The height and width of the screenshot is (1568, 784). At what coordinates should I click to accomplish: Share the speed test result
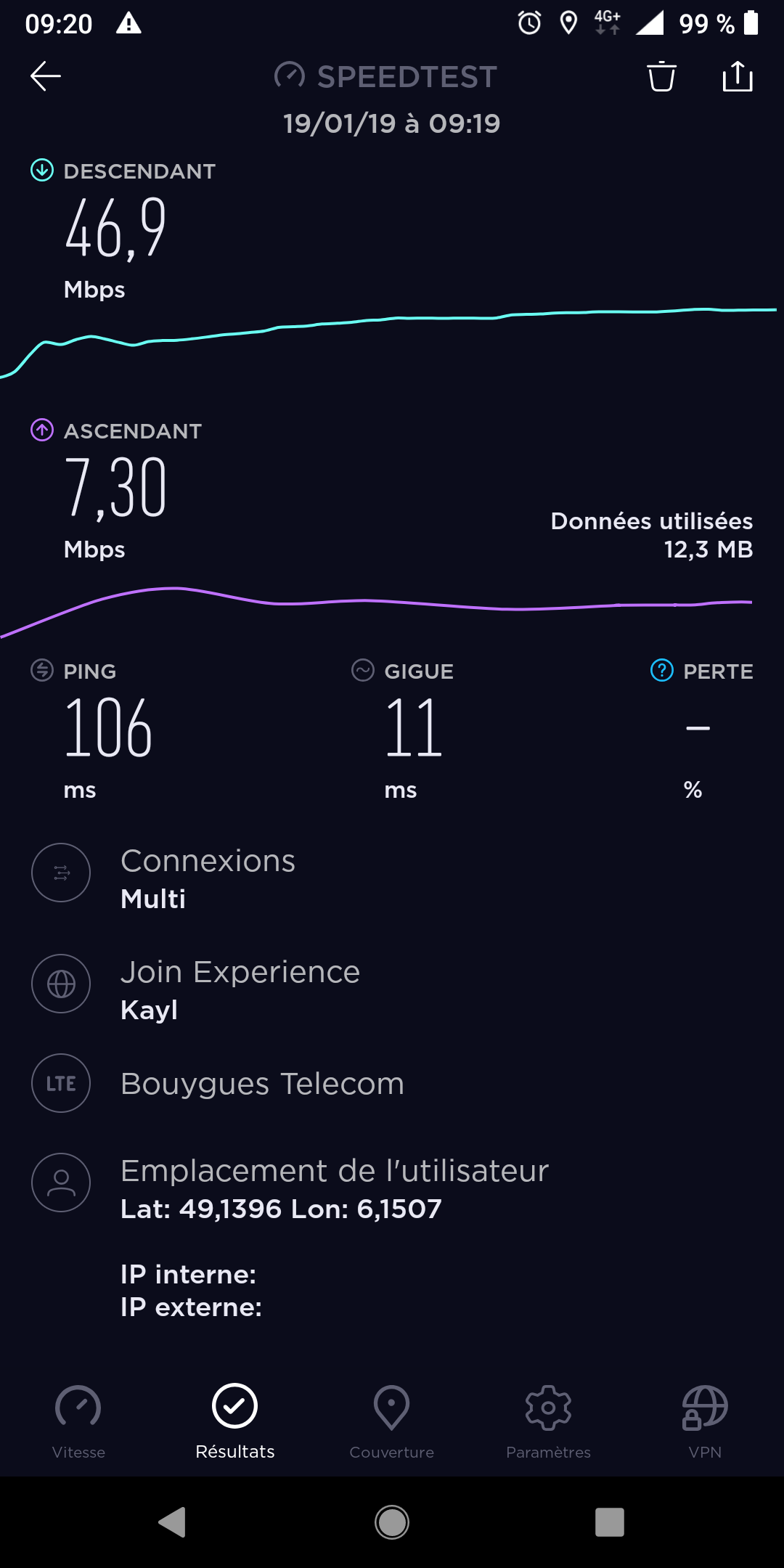(738, 76)
